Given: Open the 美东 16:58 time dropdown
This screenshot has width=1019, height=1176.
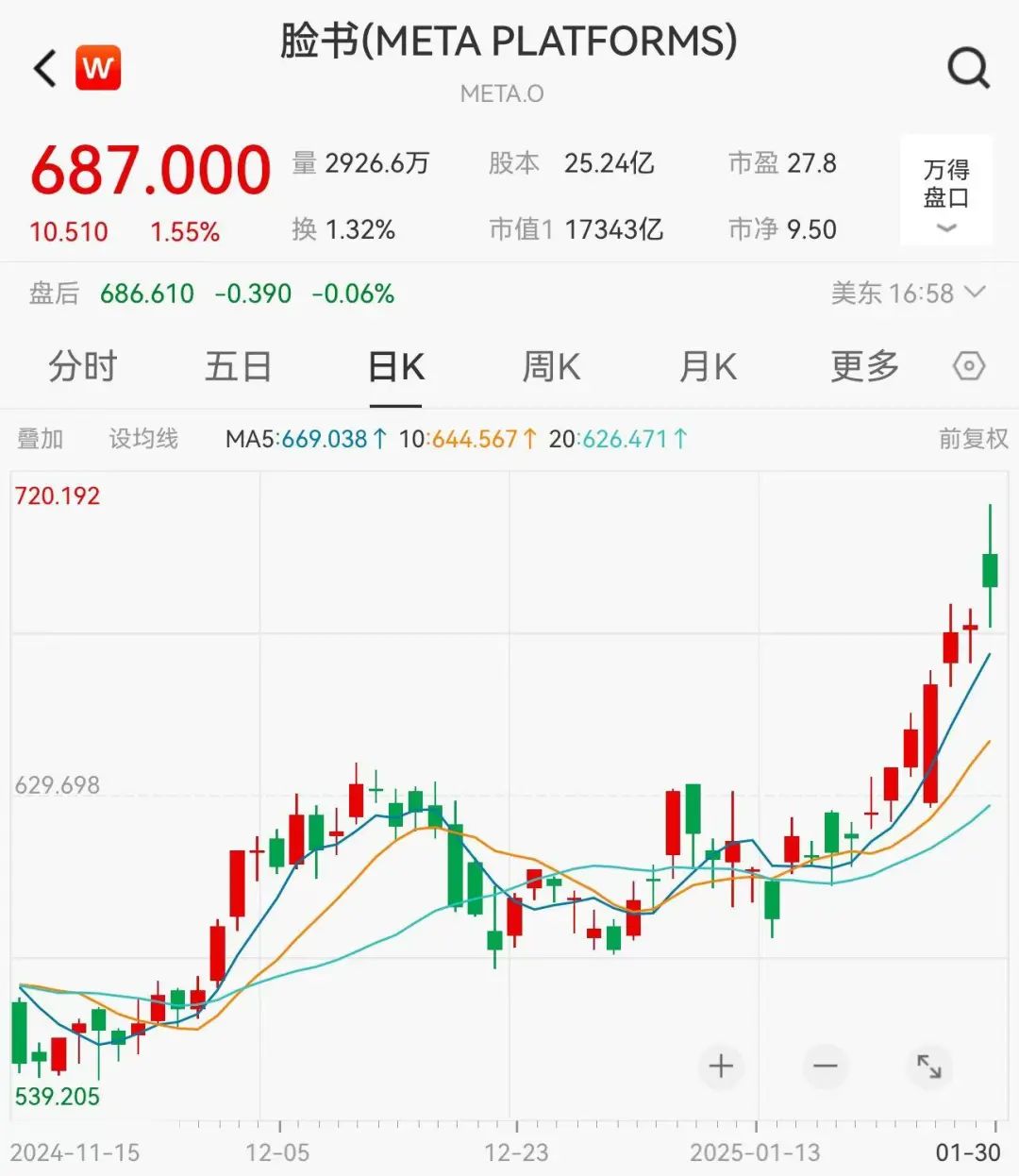Looking at the screenshot, I should pos(908,294).
